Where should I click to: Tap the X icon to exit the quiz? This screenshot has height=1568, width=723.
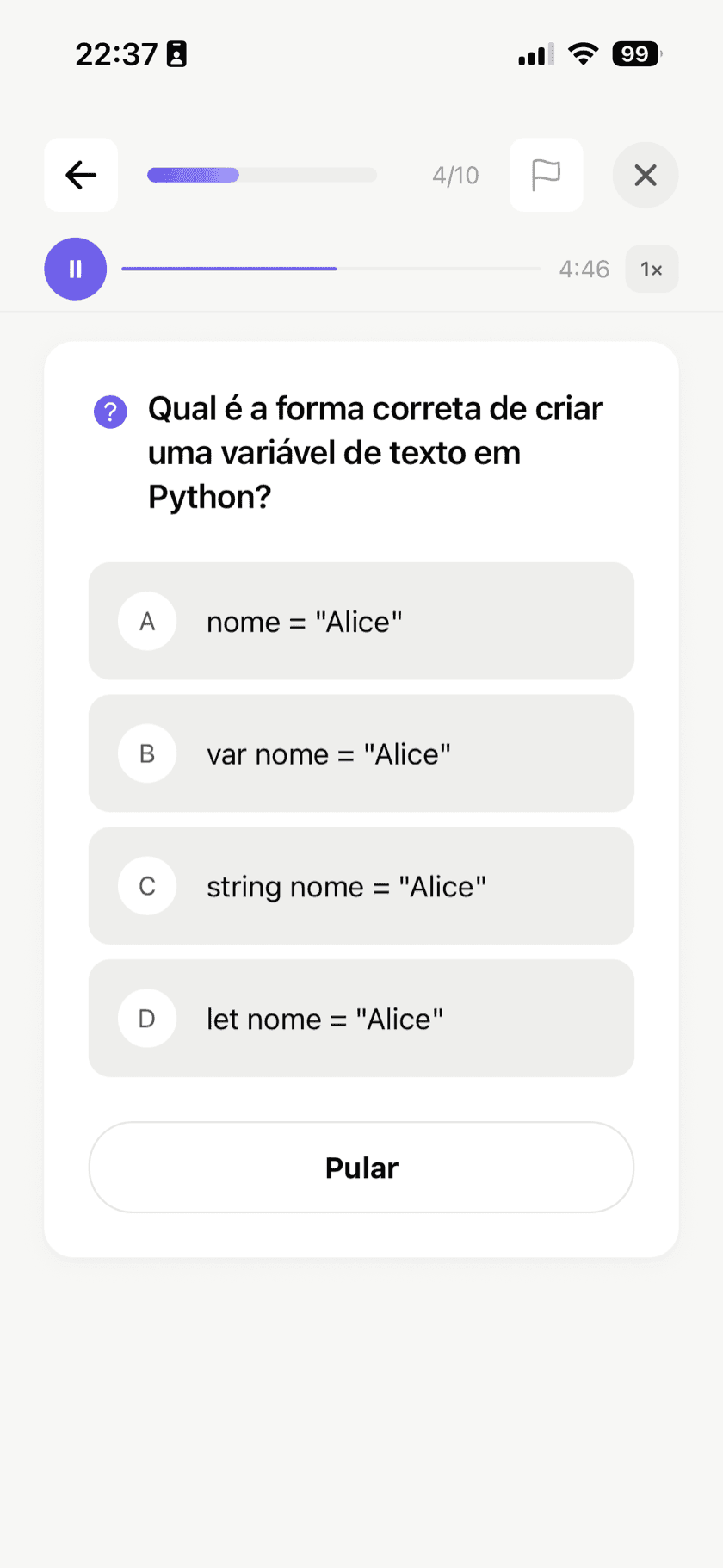[646, 175]
